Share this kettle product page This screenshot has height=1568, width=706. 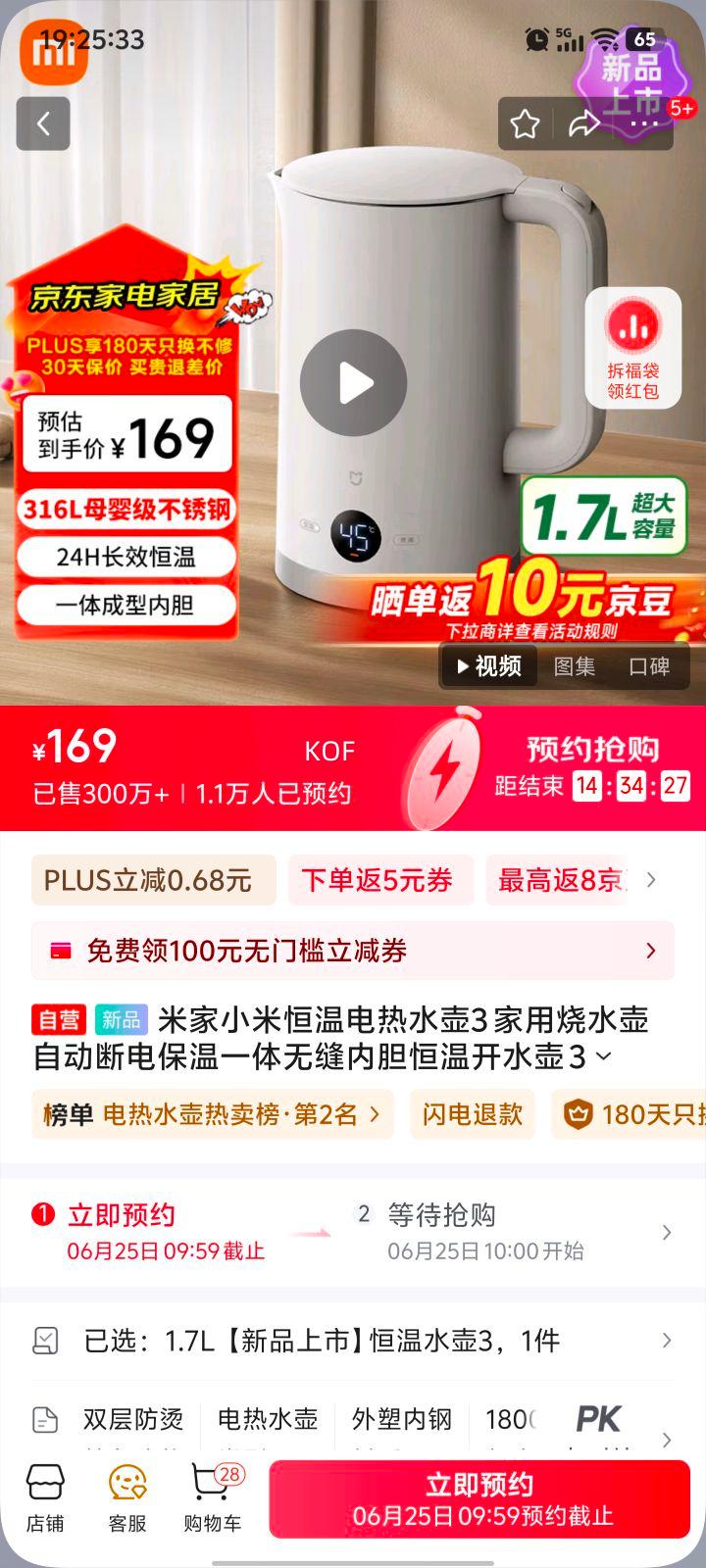(584, 124)
